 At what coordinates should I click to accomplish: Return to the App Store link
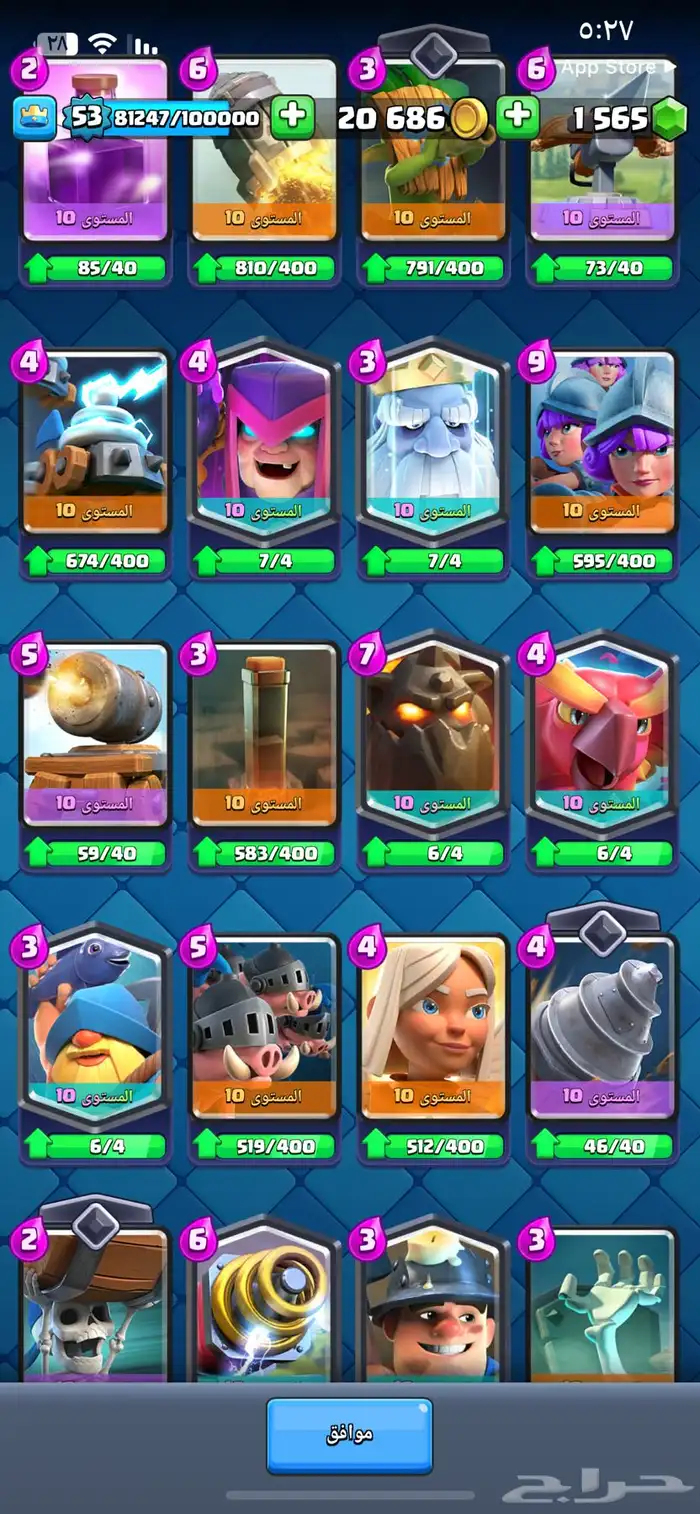(x=606, y=67)
